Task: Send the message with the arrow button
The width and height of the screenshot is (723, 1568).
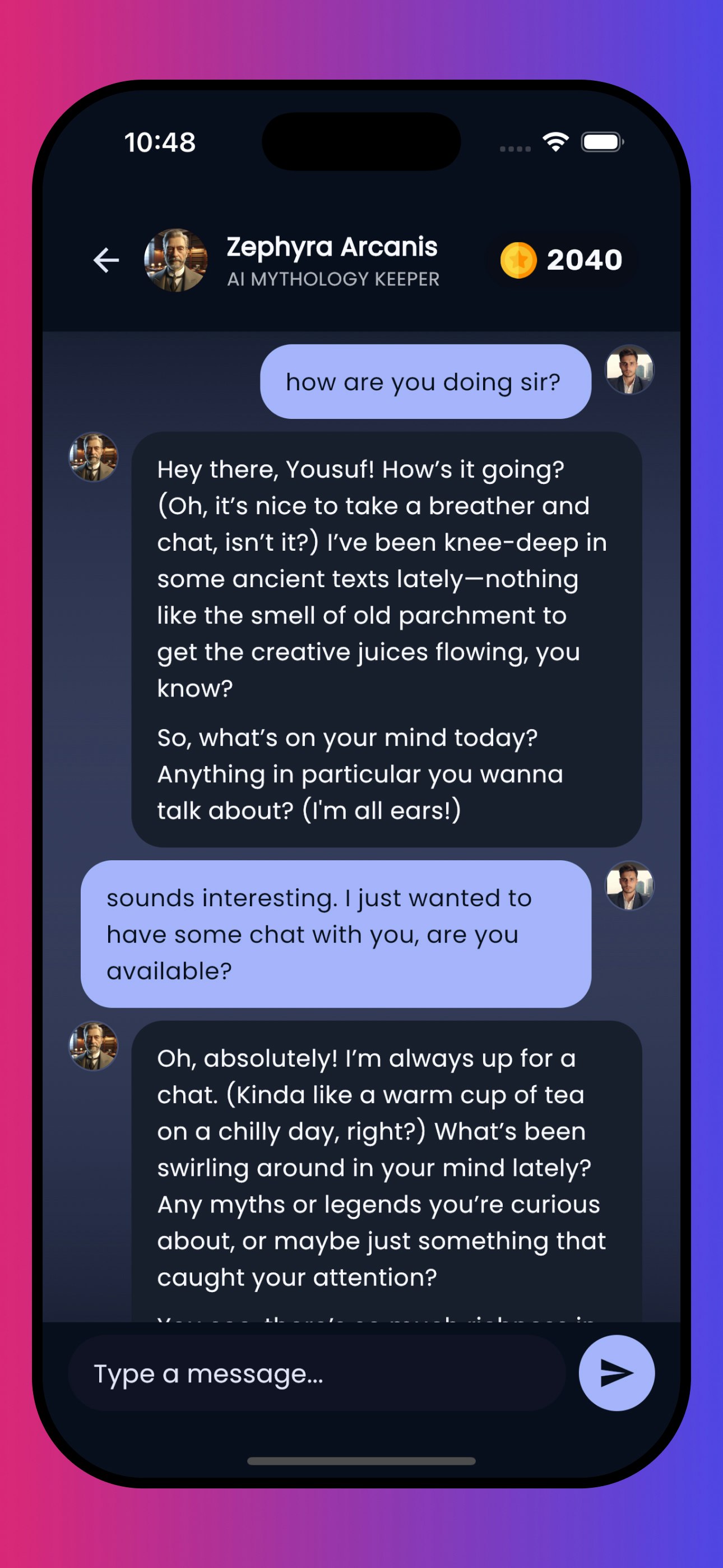Action: coord(616,1373)
